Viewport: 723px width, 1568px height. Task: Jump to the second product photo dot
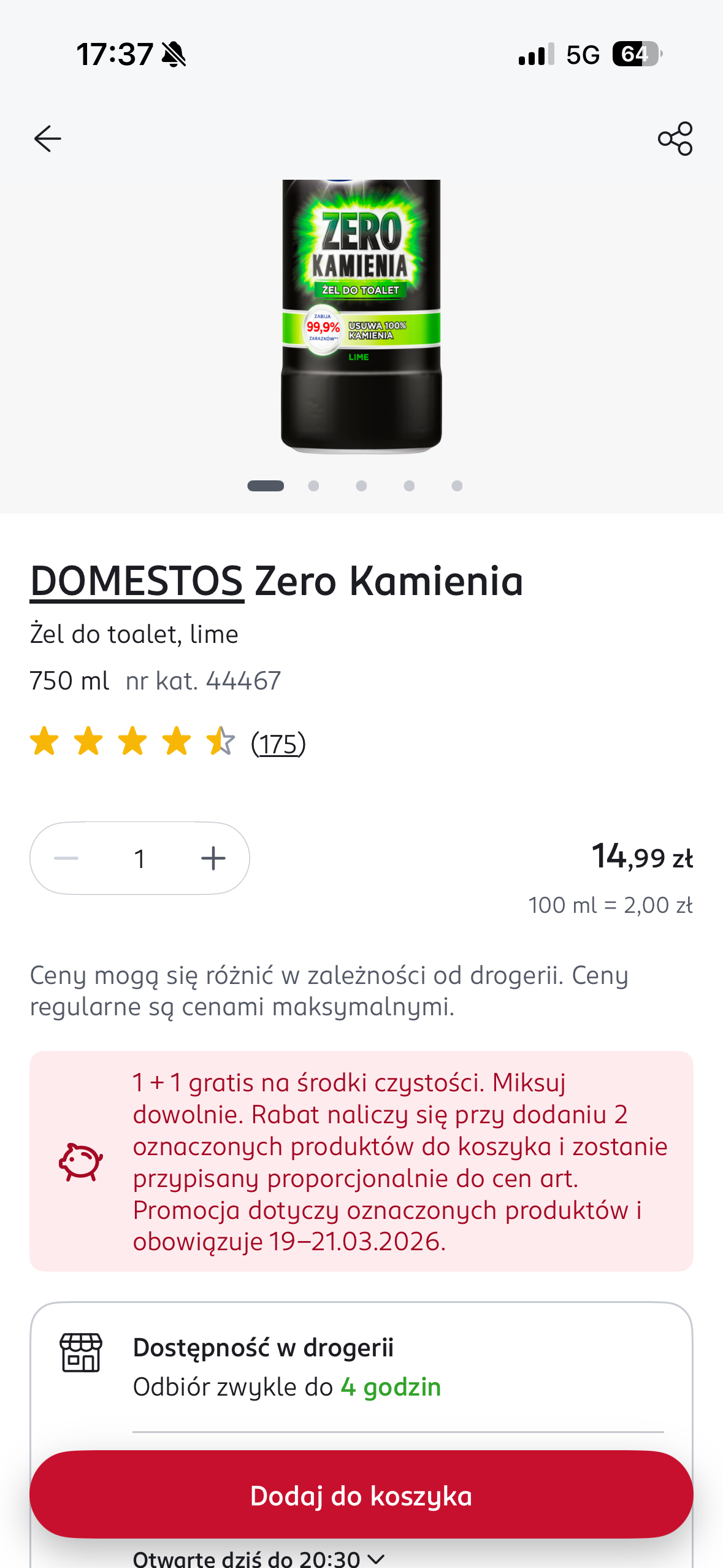click(313, 486)
